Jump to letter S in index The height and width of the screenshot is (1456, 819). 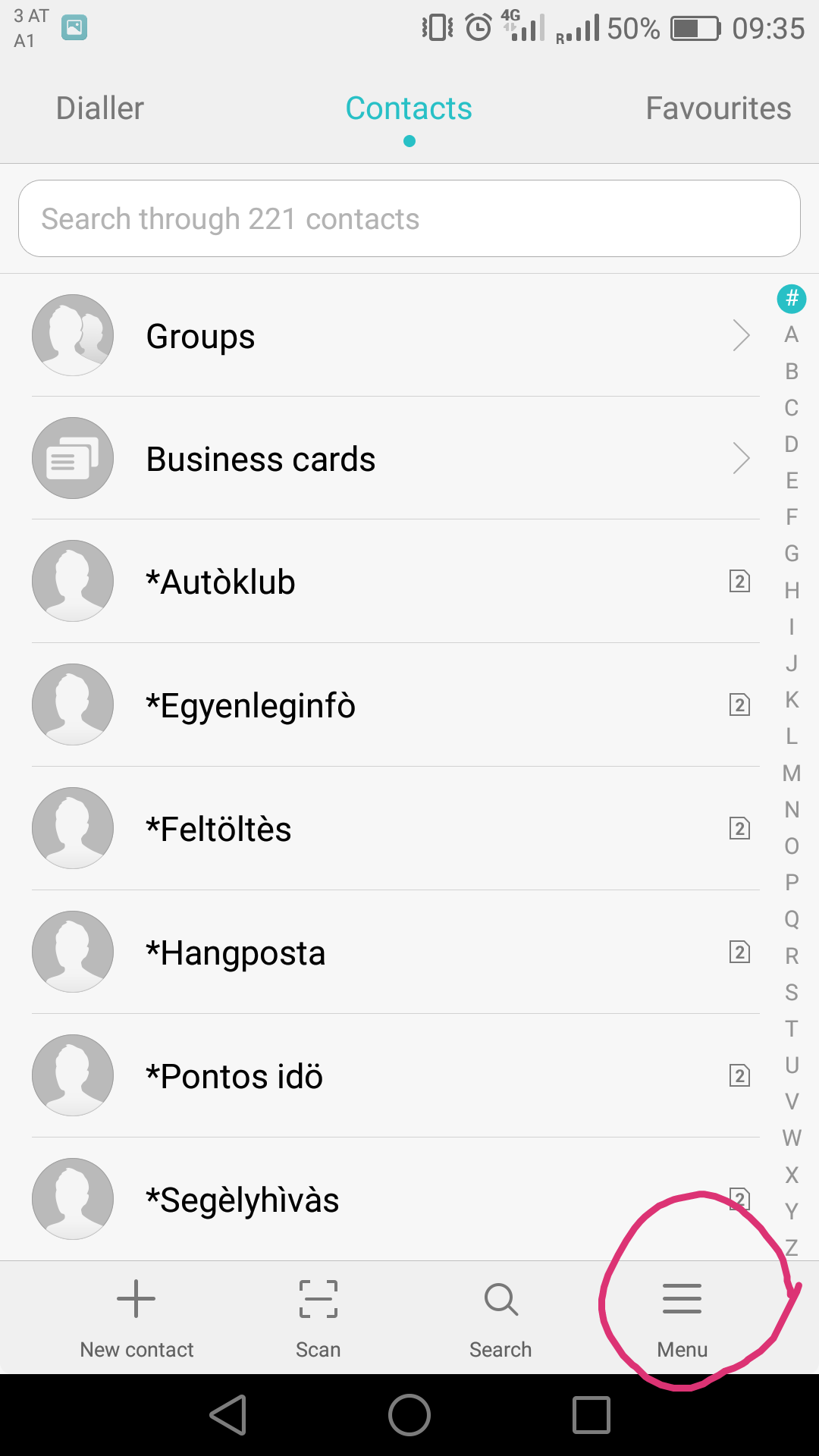point(792,992)
